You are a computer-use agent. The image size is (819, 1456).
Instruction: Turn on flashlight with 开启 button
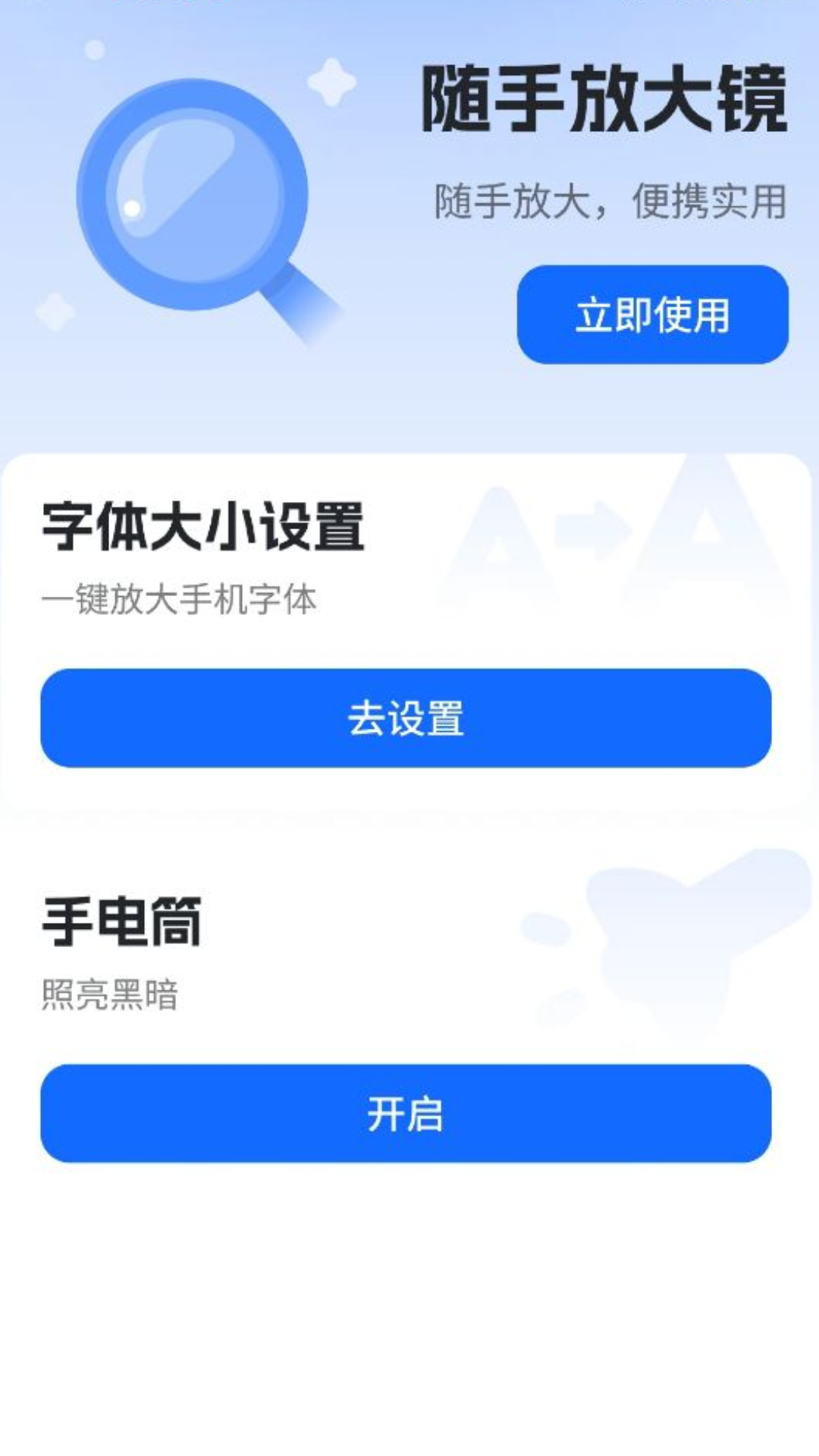(x=406, y=1113)
